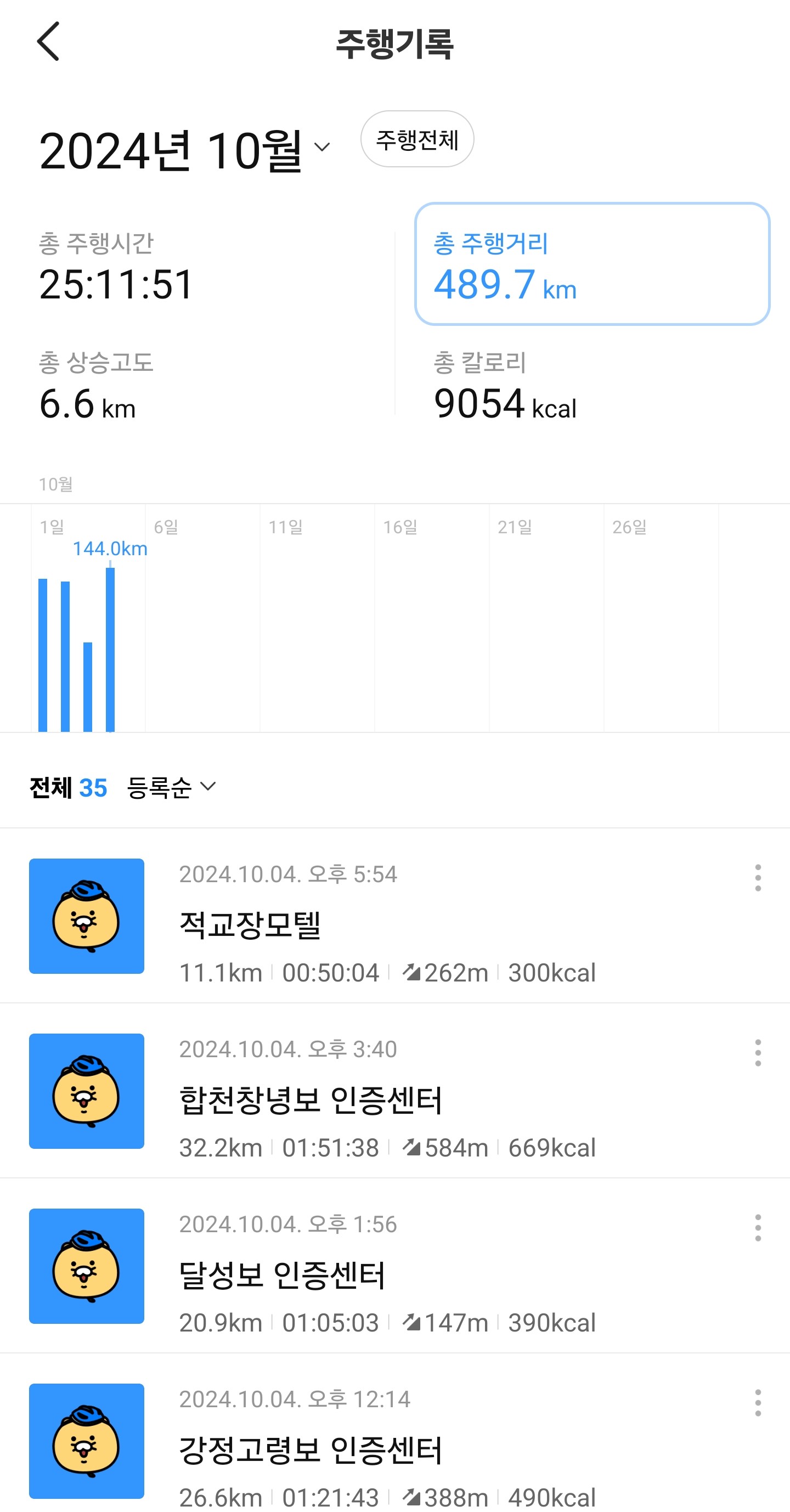This screenshot has height=1512, width=790.
Task: Tap the 주행전체 filter chip
Action: click(x=417, y=140)
